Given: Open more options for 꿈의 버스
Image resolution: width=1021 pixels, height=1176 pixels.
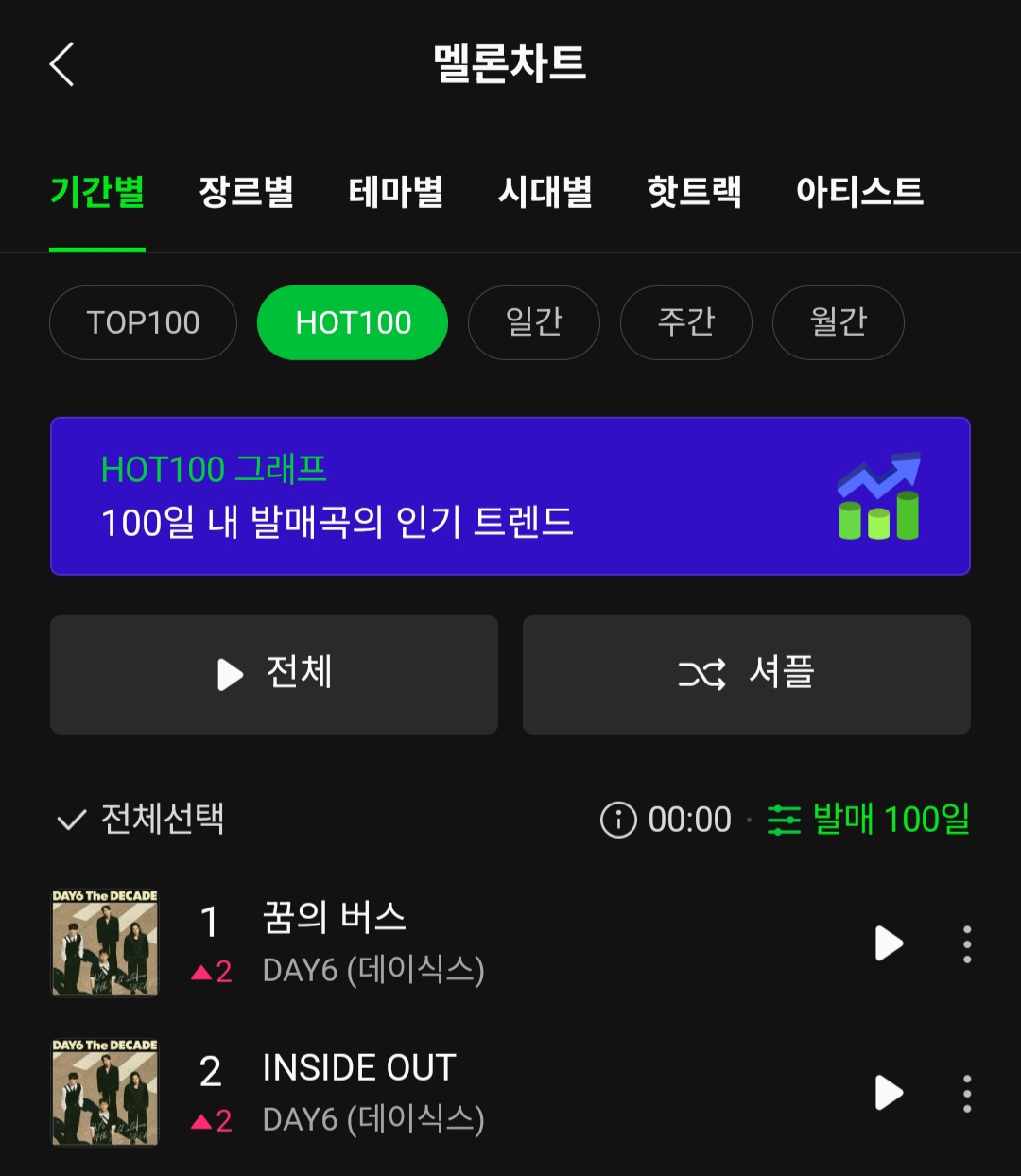Looking at the screenshot, I should click(966, 943).
